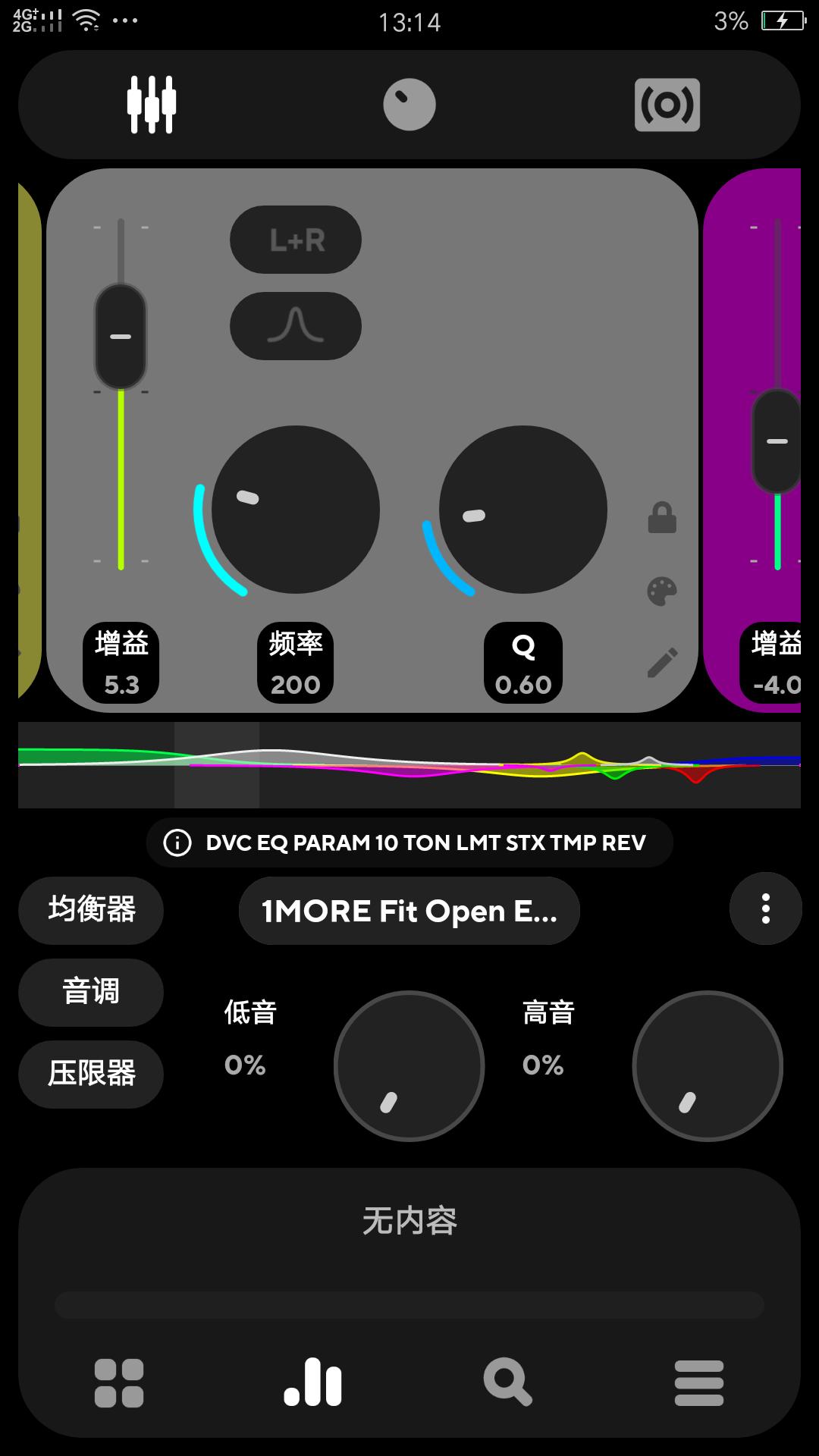The image size is (819, 1456).
Task: Edit the frequency value 200
Action: click(x=296, y=664)
